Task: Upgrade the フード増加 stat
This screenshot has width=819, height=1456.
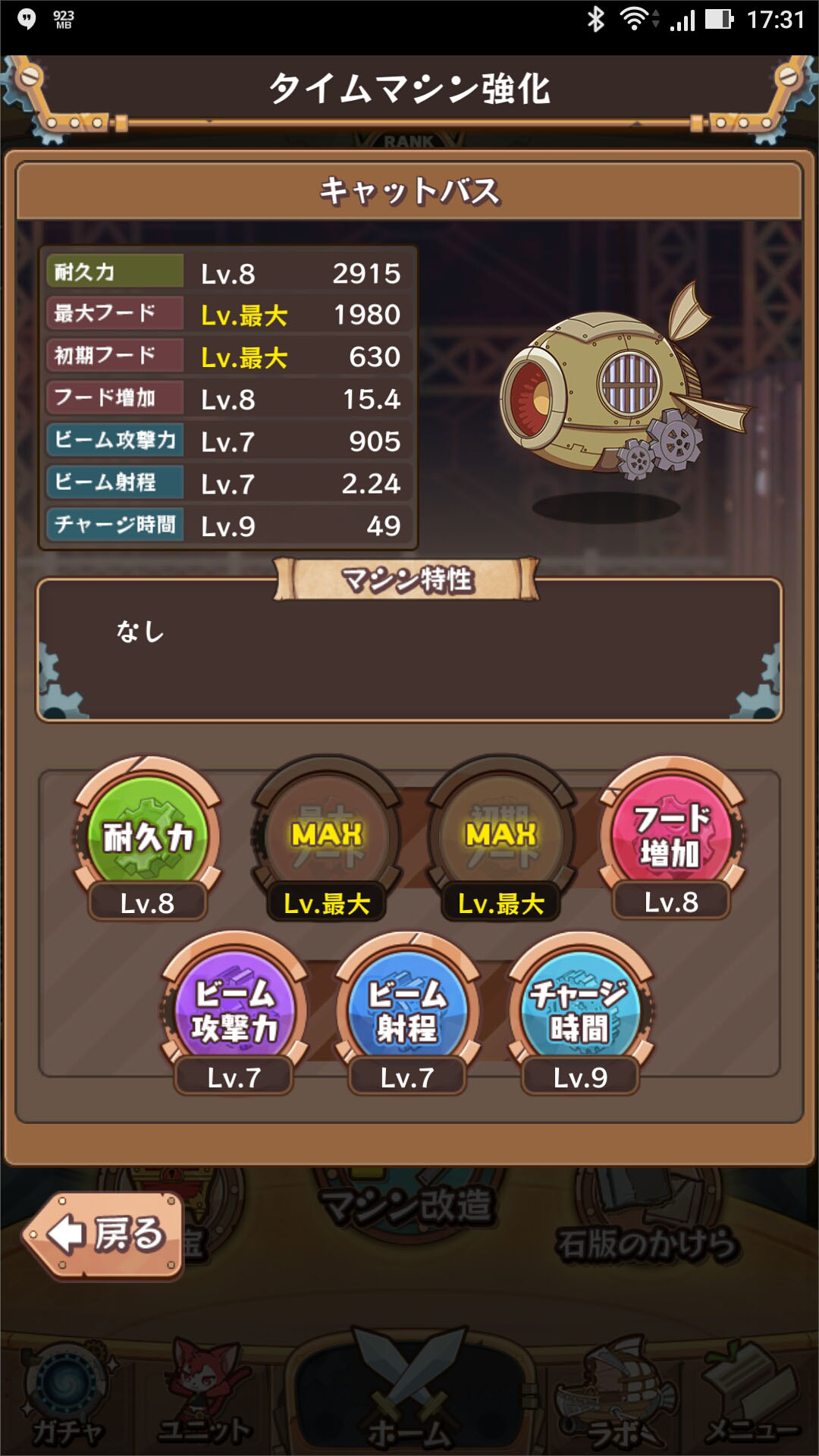Action: [x=673, y=838]
